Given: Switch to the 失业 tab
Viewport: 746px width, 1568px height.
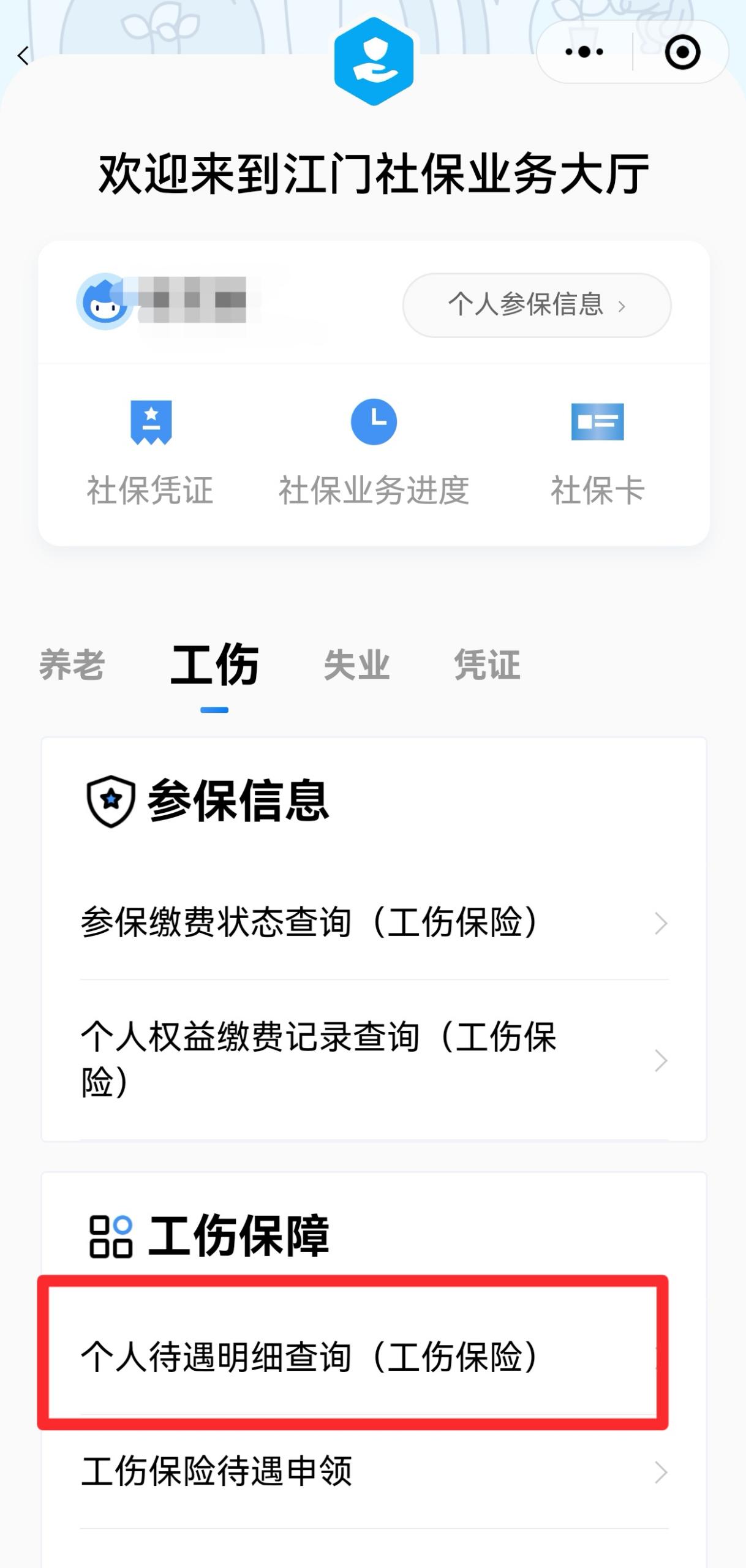Looking at the screenshot, I should (x=356, y=665).
